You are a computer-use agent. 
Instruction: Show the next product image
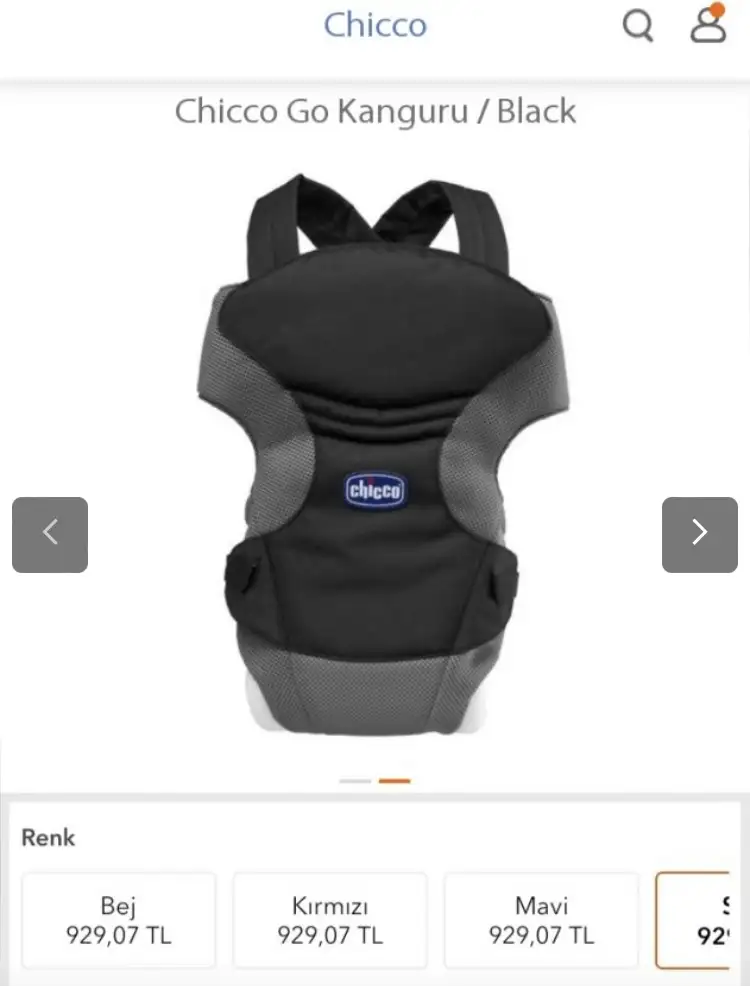click(x=699, y=534)
